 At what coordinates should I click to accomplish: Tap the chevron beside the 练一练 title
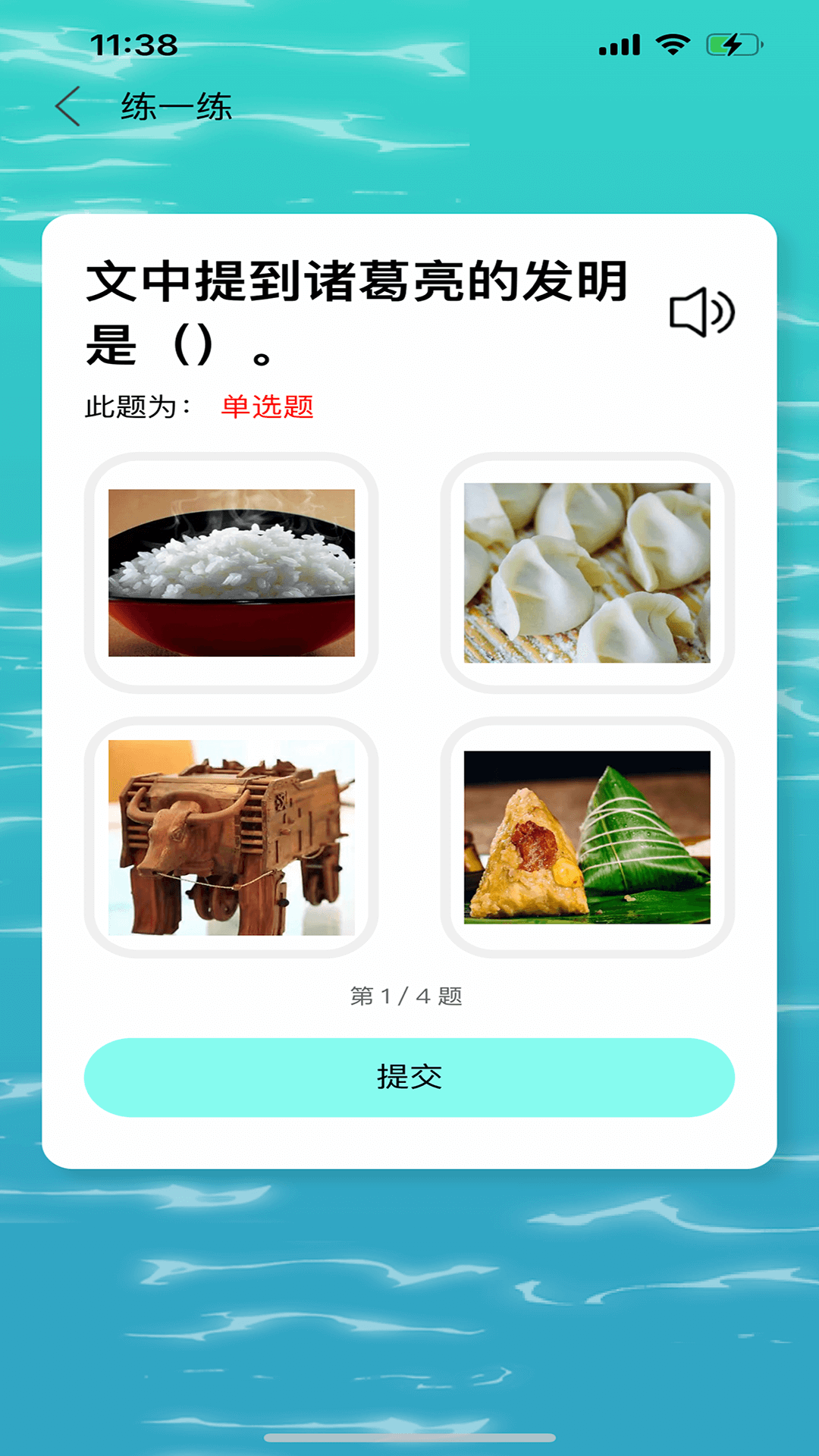68,105
